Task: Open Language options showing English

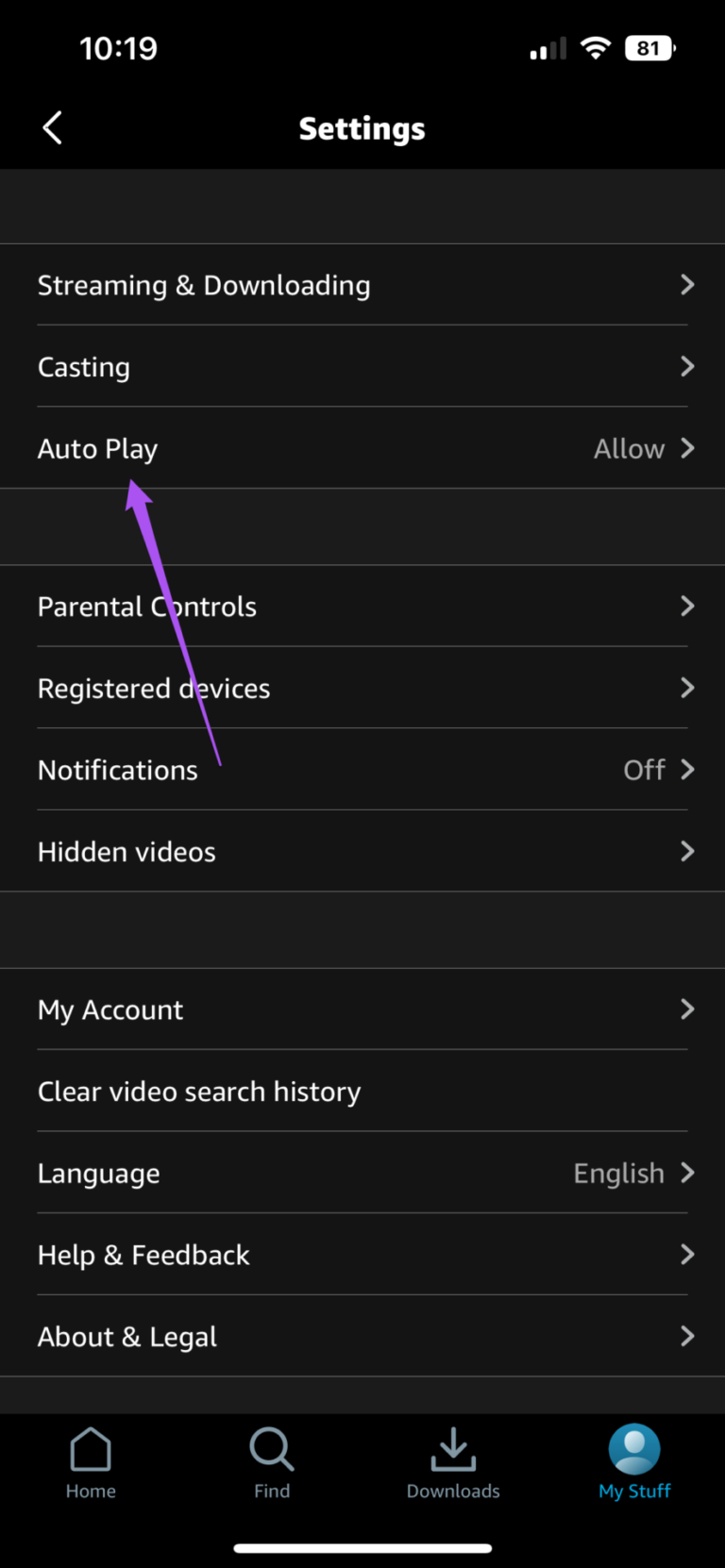Action: (362, 1173)
